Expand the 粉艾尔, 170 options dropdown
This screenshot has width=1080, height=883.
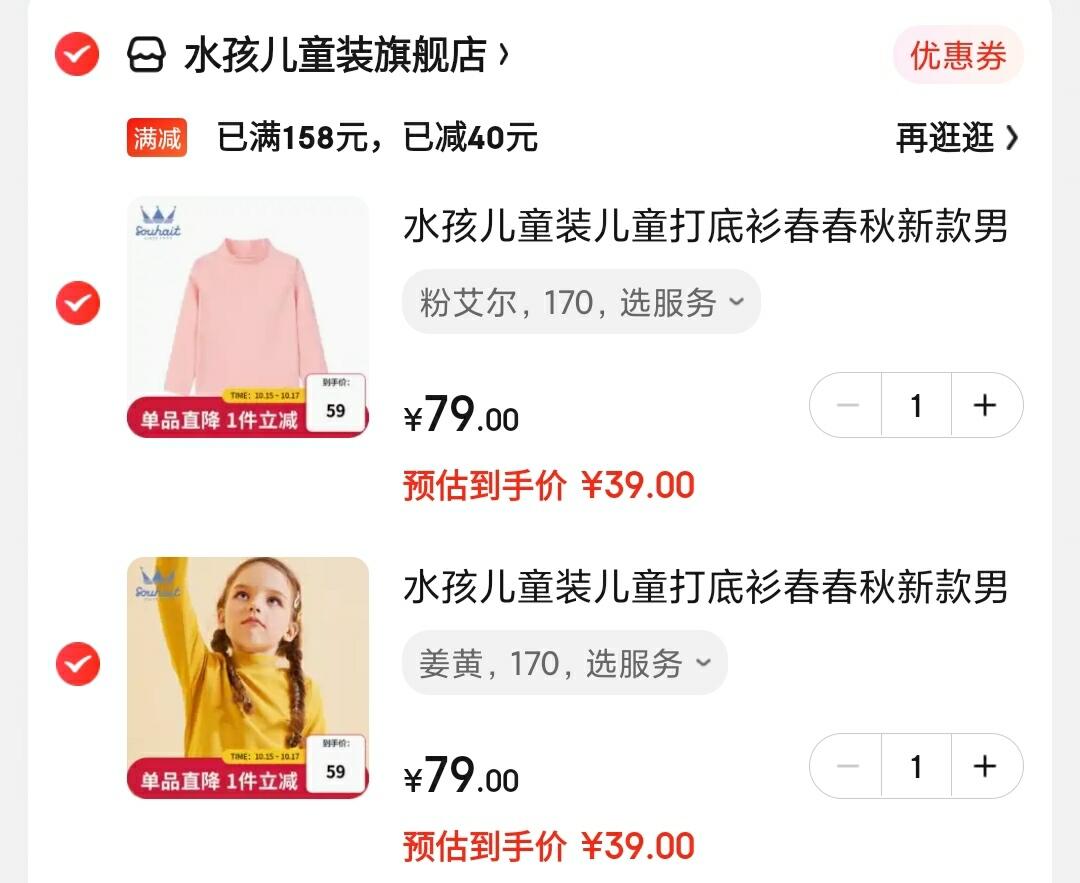click(x=581, y=302)
